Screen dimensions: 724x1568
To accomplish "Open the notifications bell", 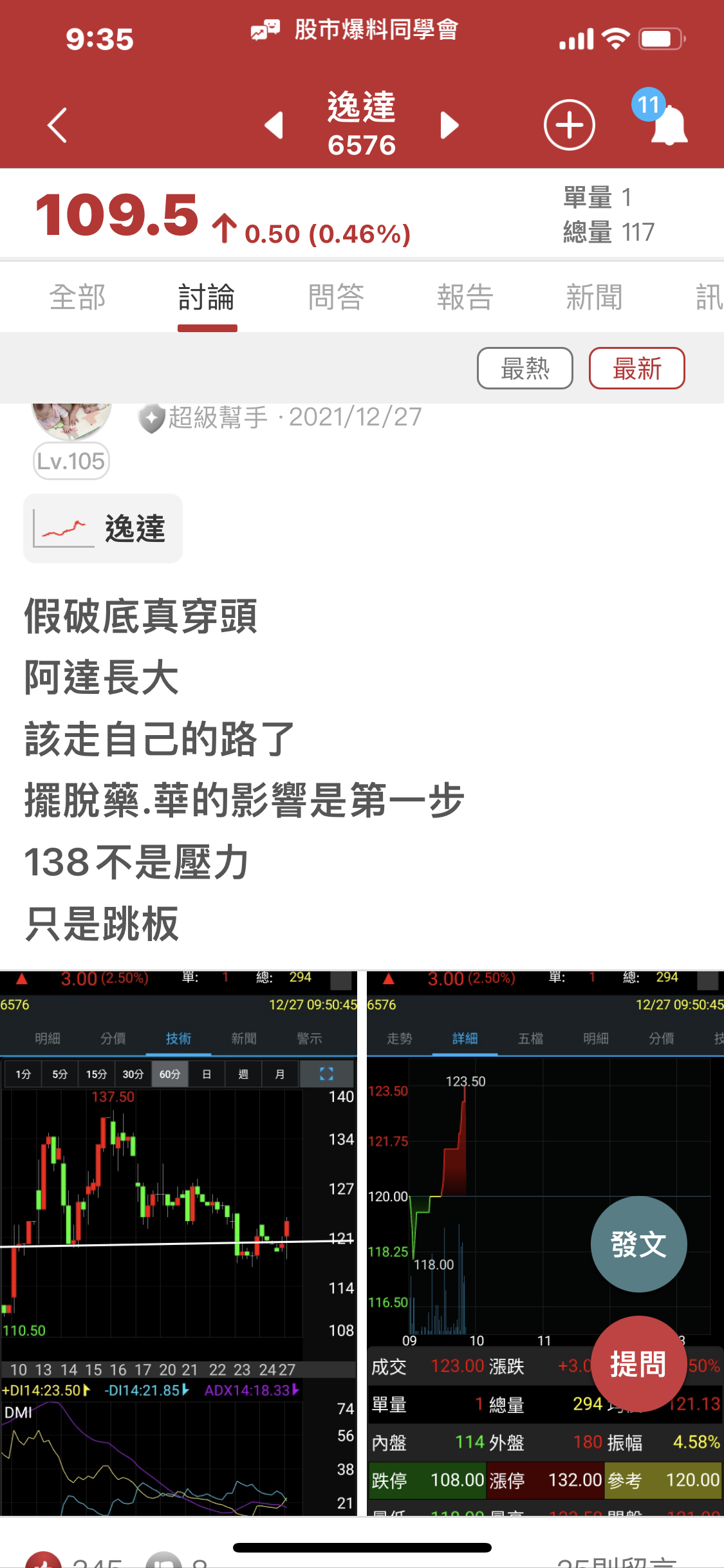I will pos(668,124).
